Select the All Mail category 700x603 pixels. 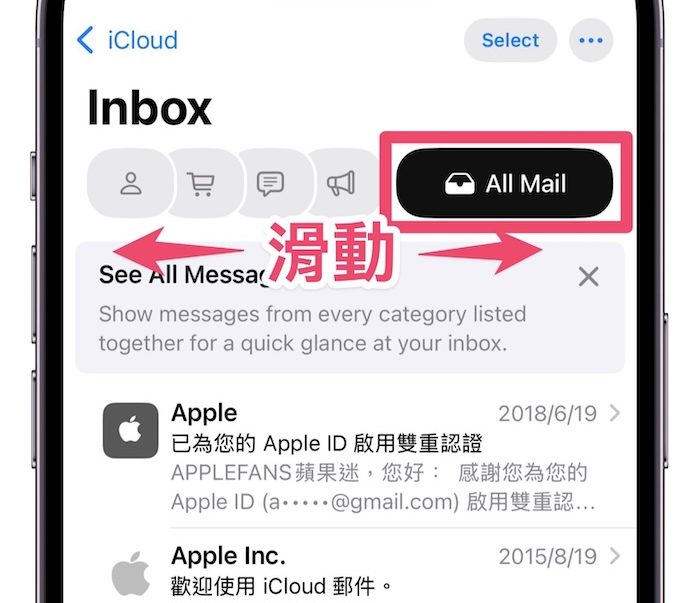(505, 184)
